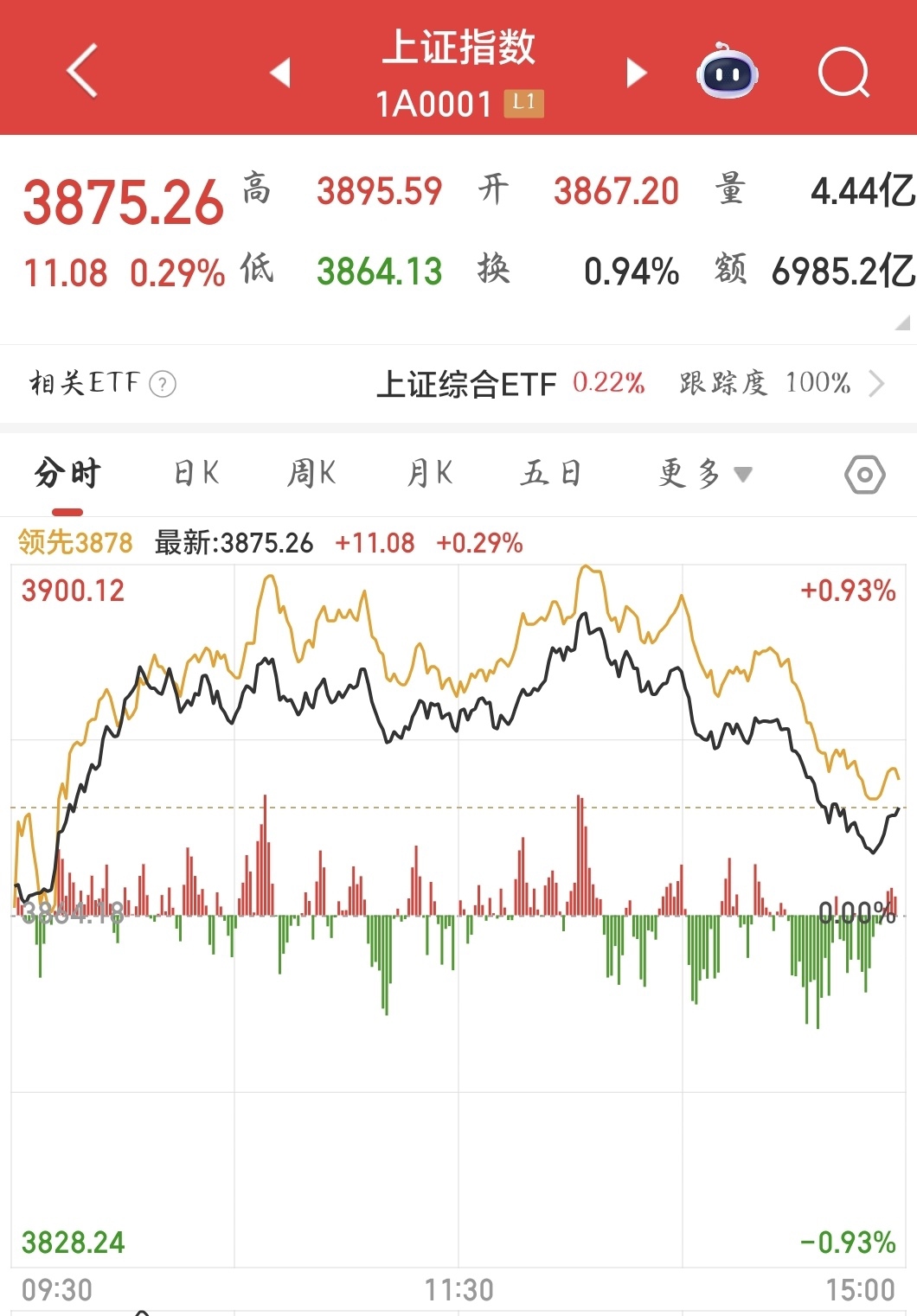Switch to the 日K chart

(x=197, y=474)
